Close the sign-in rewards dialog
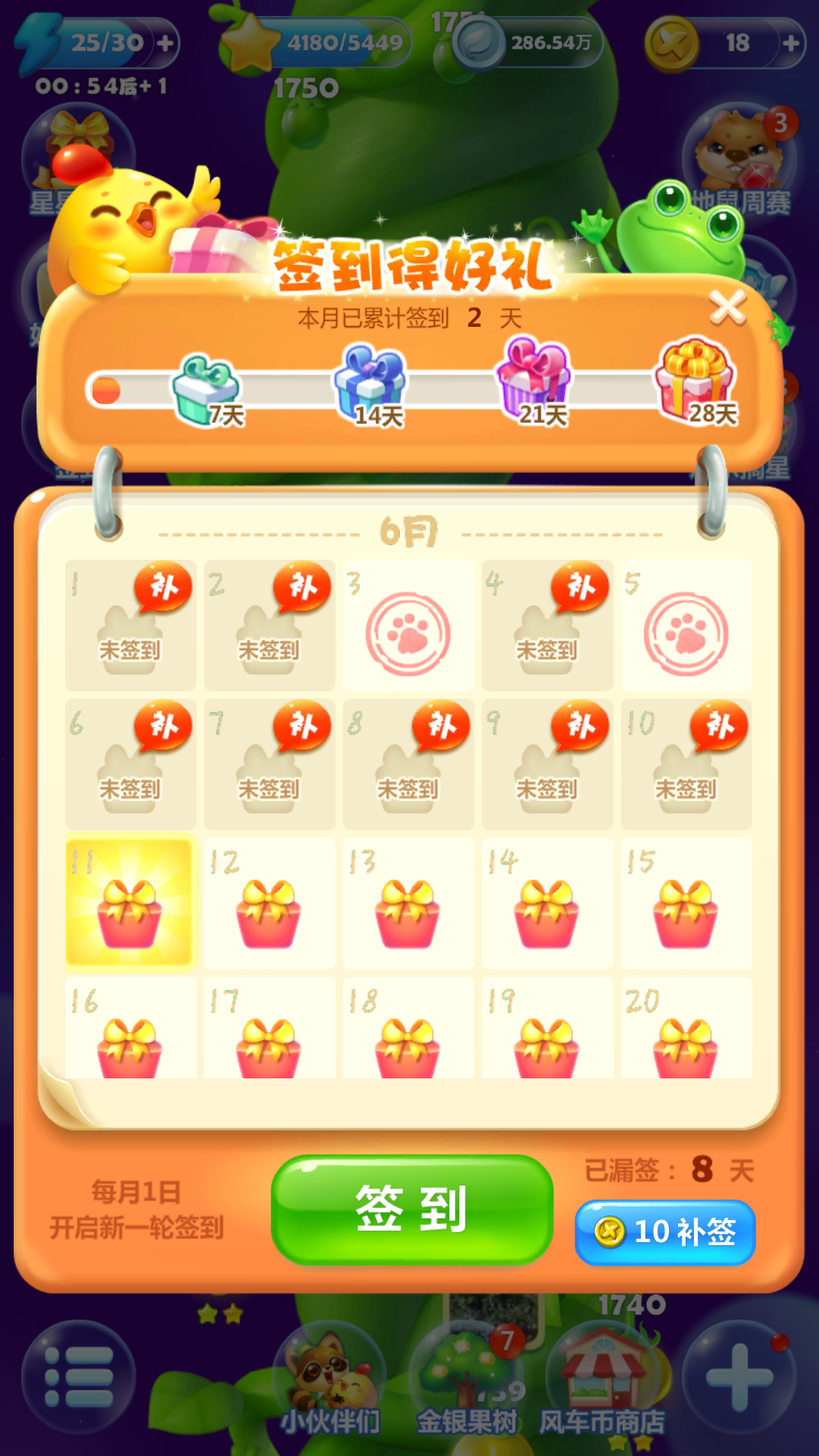819x1456 pixels. (727, 308)
